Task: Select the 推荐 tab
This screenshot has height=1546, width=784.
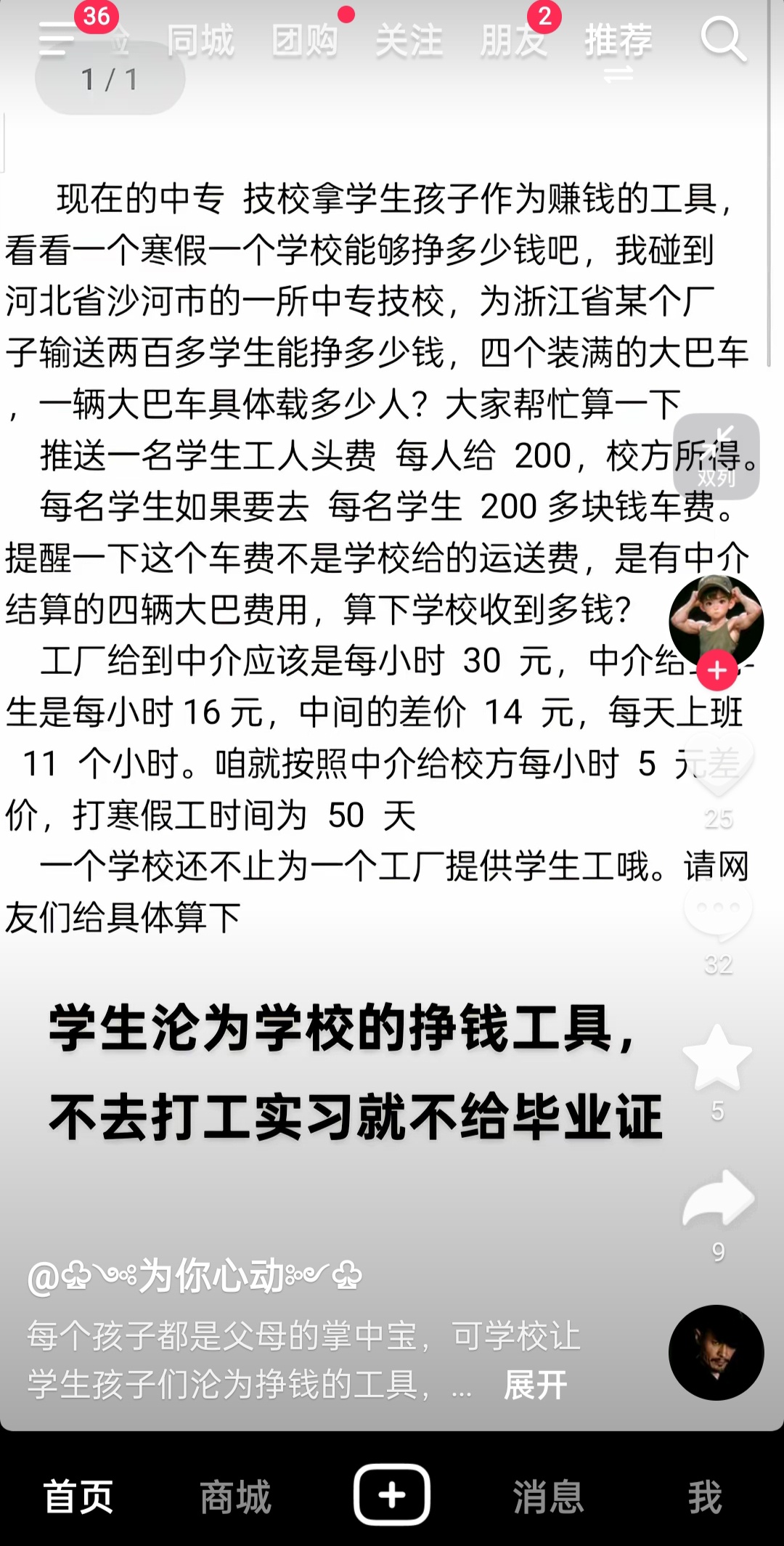Action: pos(618,40)
